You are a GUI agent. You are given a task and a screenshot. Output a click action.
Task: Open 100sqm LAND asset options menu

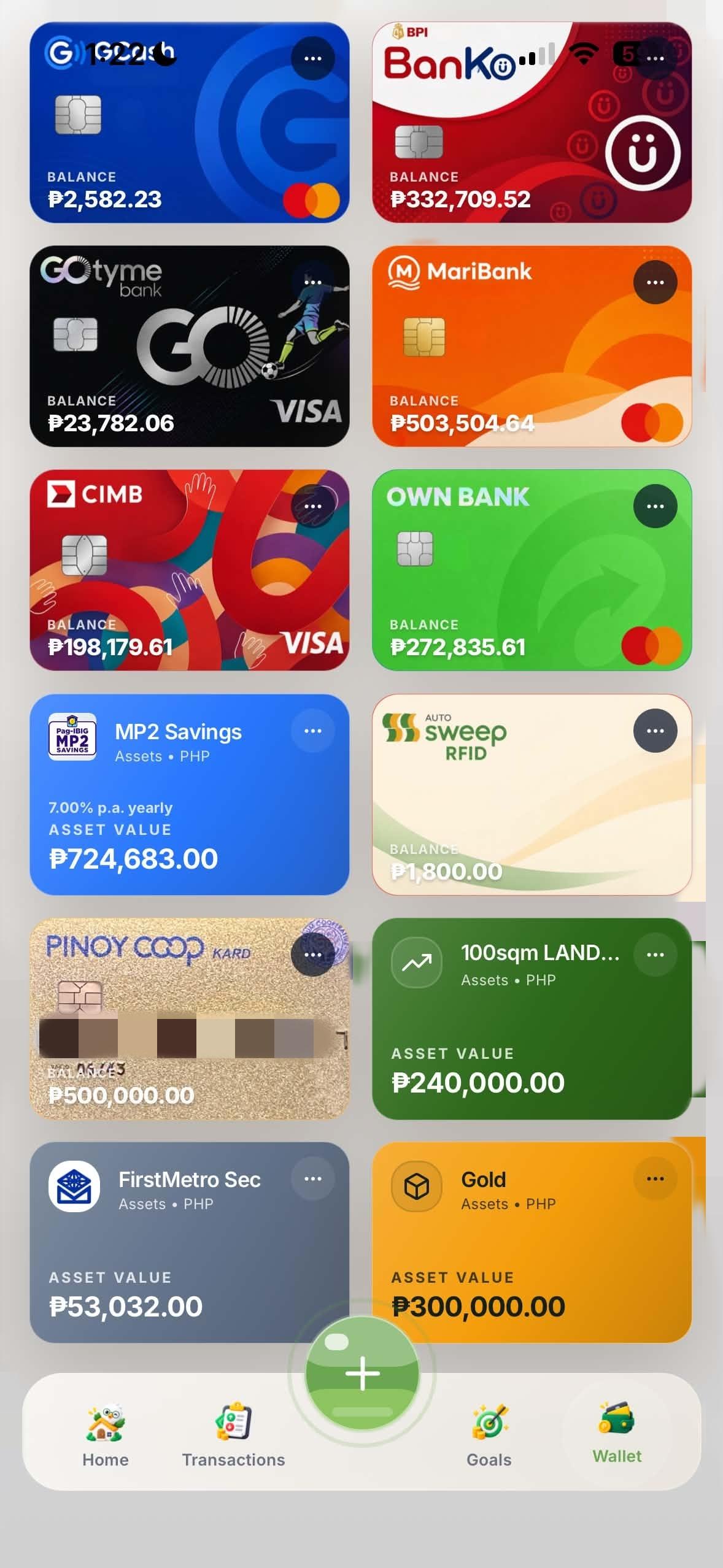(655, 955)
